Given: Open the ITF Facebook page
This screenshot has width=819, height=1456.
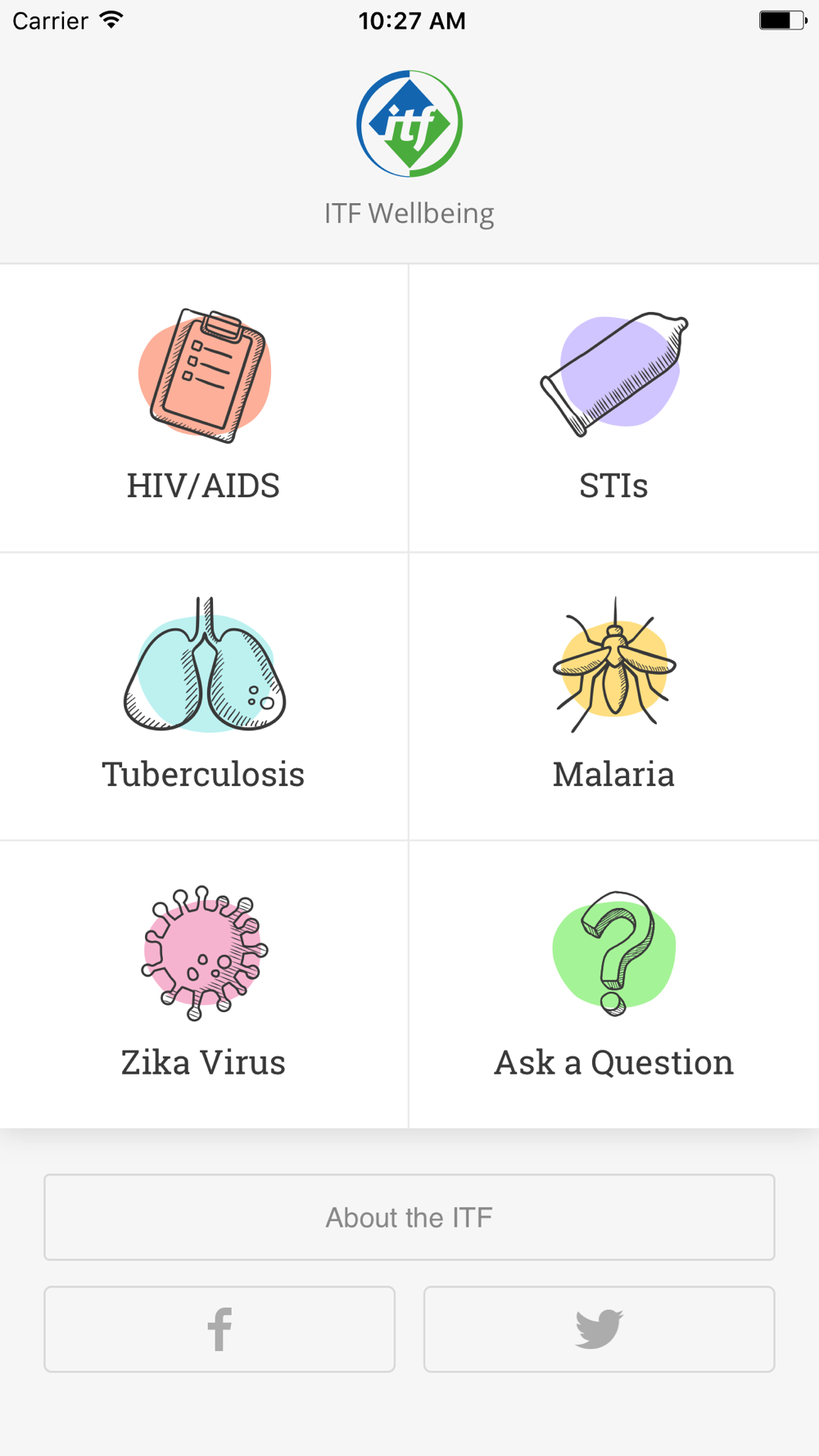Looking at the screenshot, I should (219, 1329).
